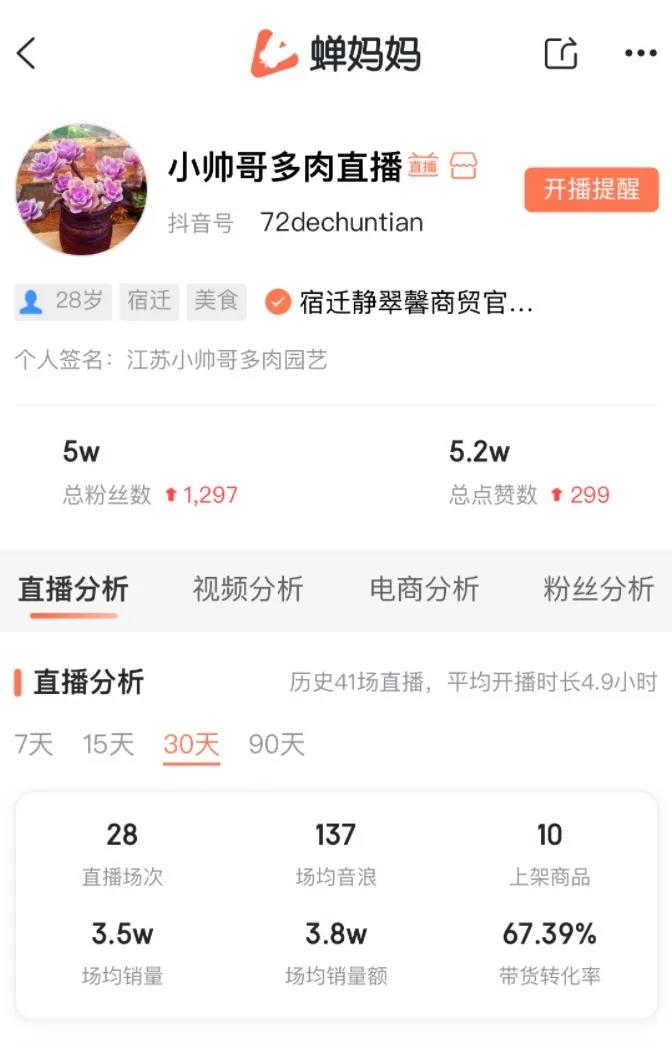Image resolution: width=672 pixels, height=1042 pixels.
Task: Show live data for 15天
Action: point(108,744)
